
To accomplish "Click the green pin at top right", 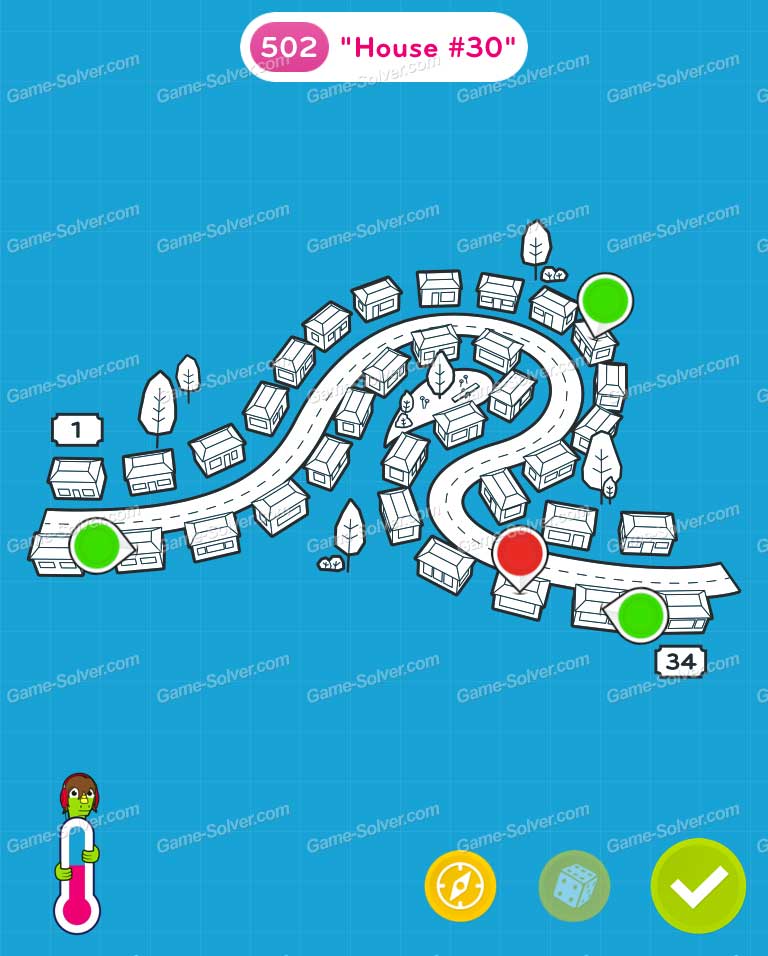I will click(x=607, y=302).
